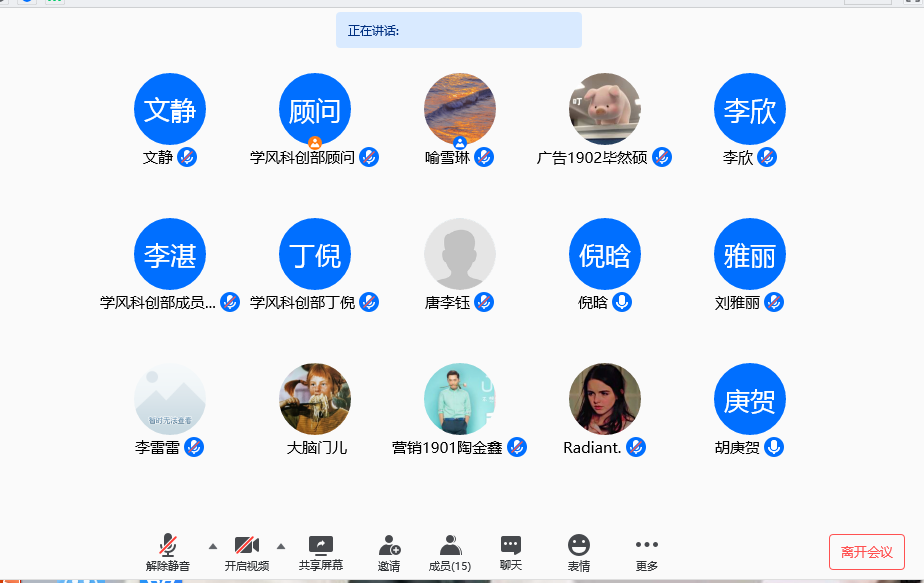Viewport: 924px width, 583px height.
Task: Open the chat panel 聊天
Action: coord(511,552)
